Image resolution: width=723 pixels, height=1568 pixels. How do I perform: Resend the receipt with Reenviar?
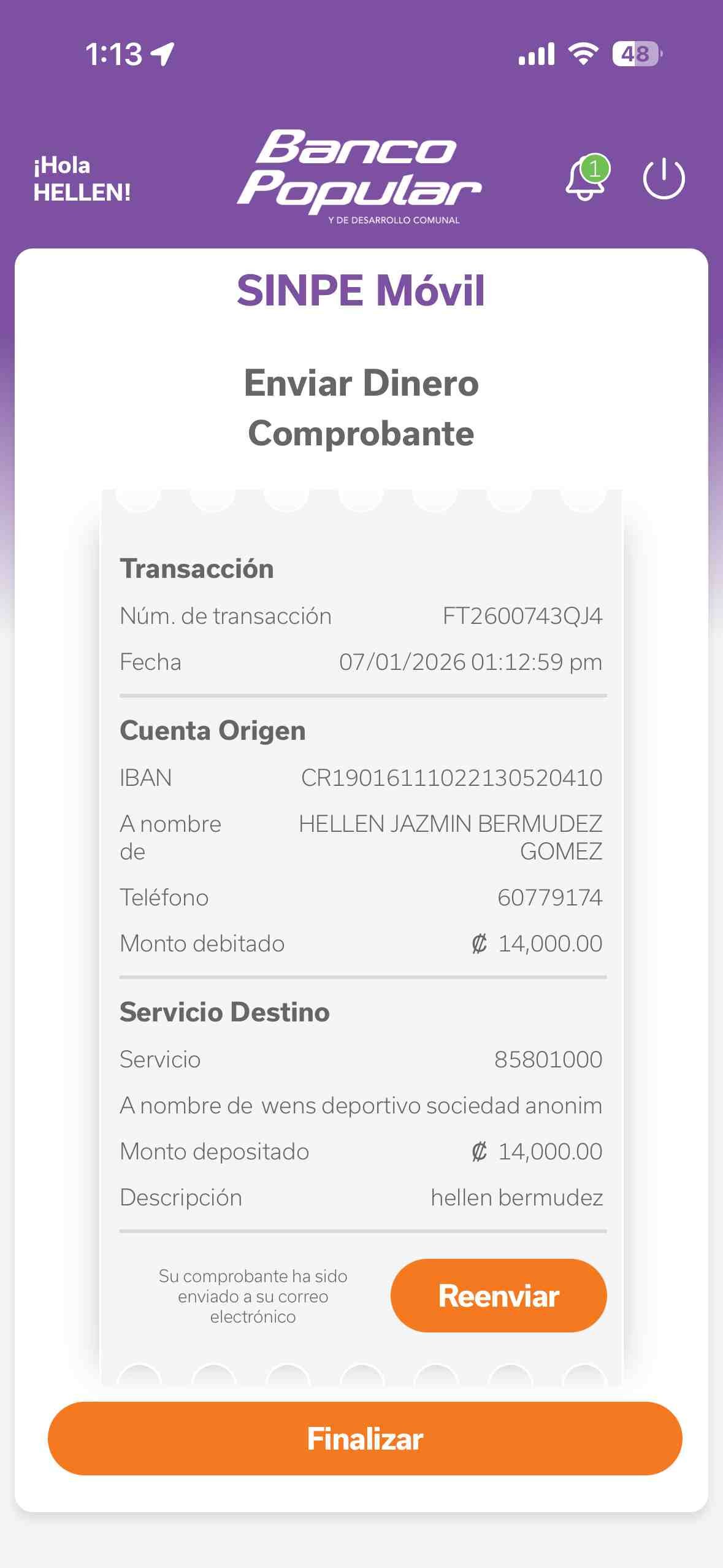pos(498,1295)
